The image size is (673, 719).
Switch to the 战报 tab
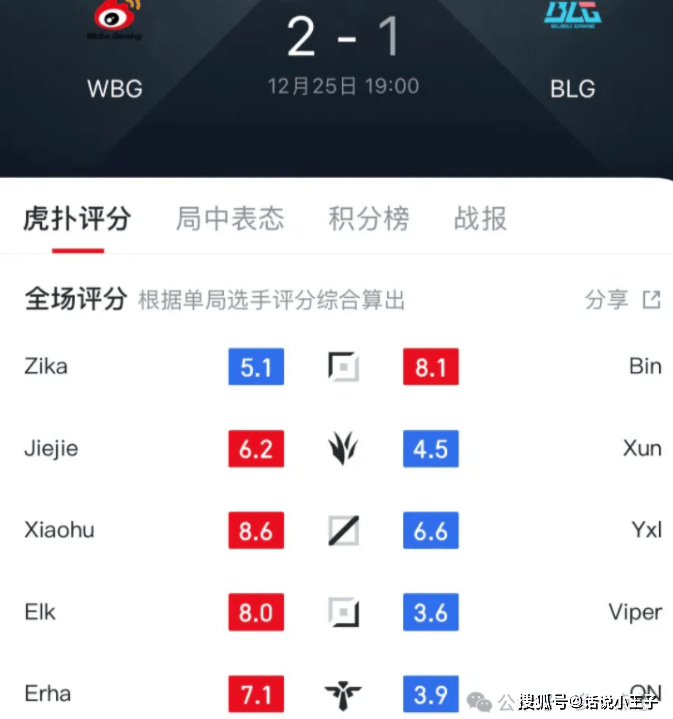coord(480,218)
